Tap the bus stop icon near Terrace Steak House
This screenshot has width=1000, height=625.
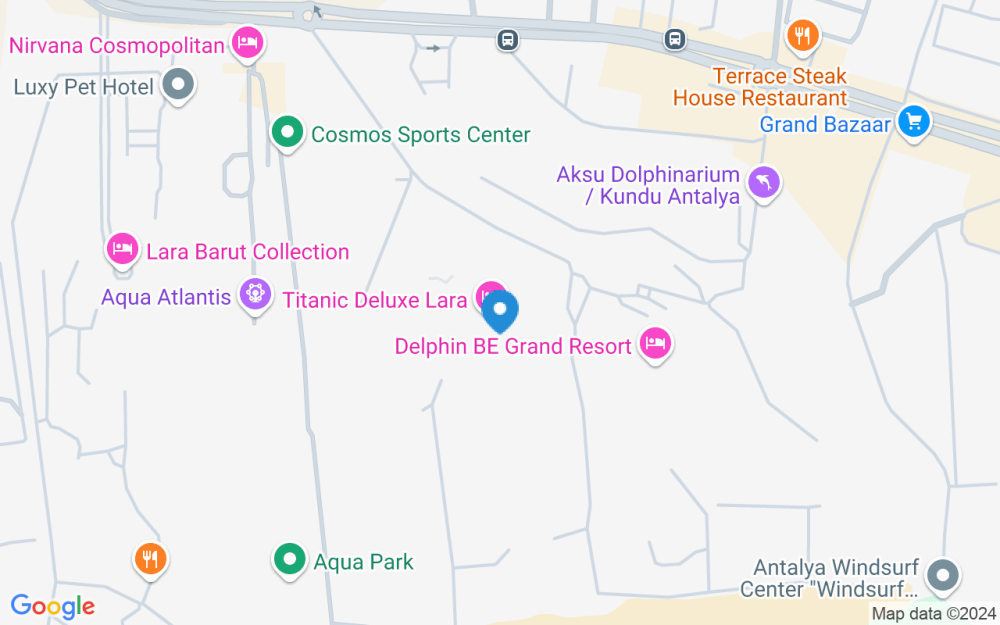coord(675,40)
